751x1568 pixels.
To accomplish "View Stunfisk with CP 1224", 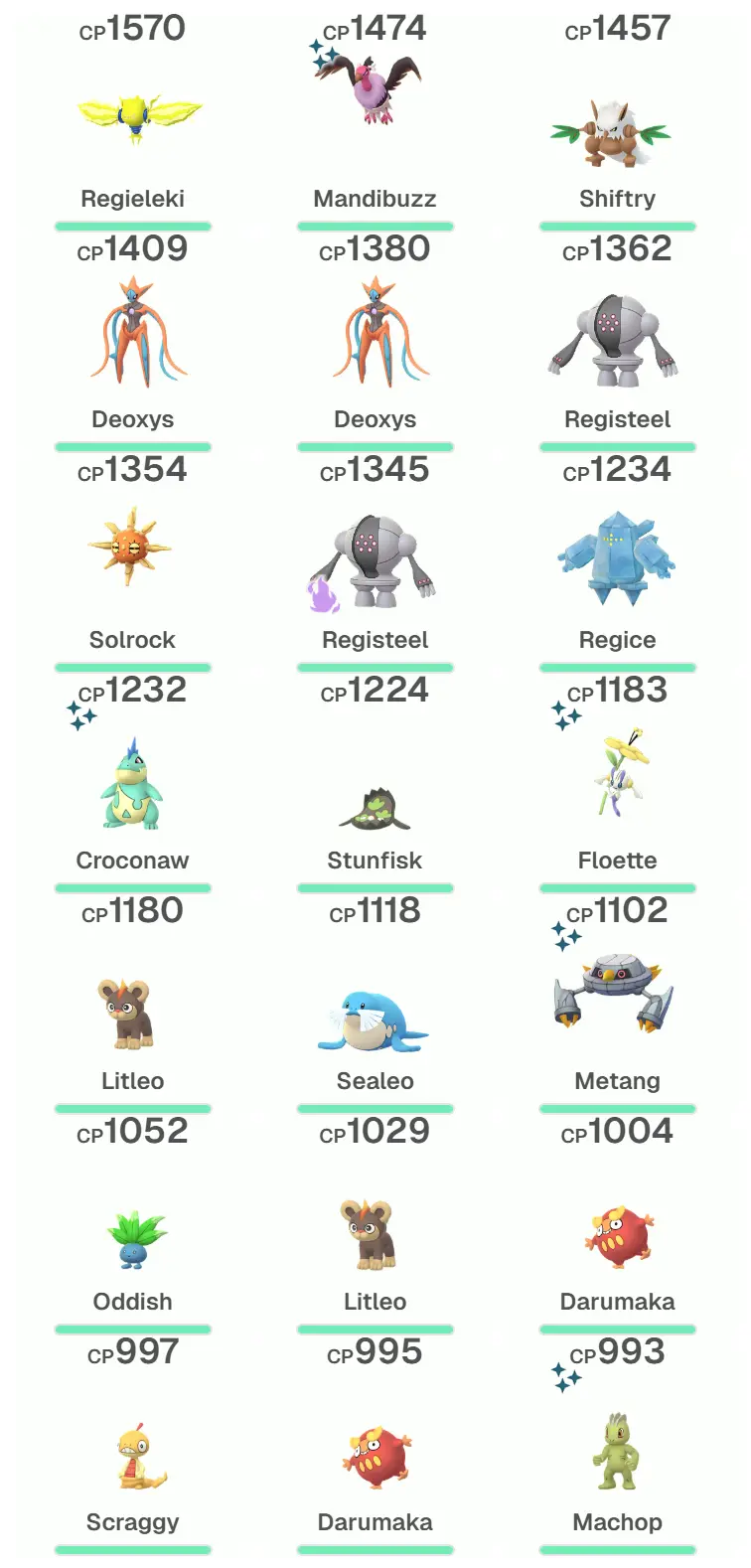I will 375,783.
